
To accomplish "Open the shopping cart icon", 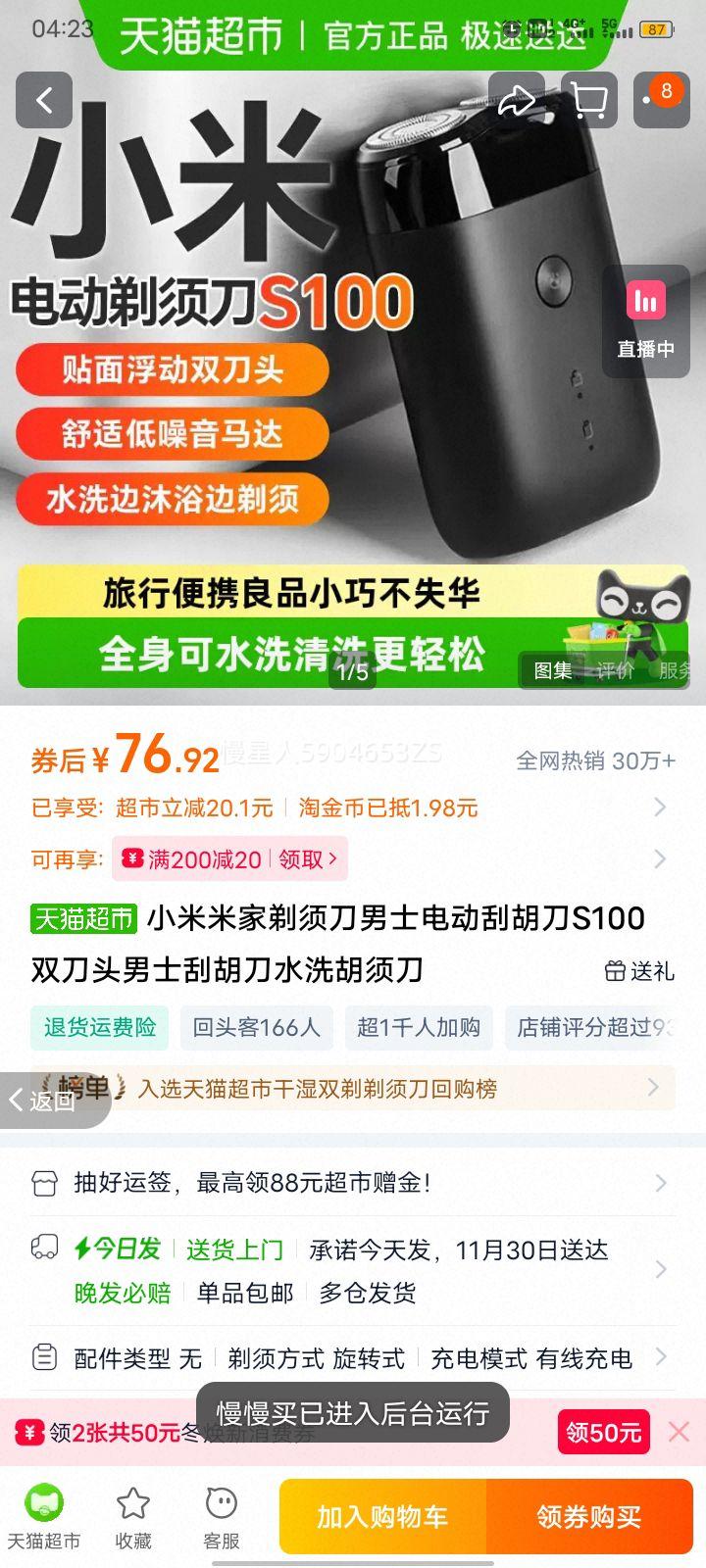I will tap(589, 98).
